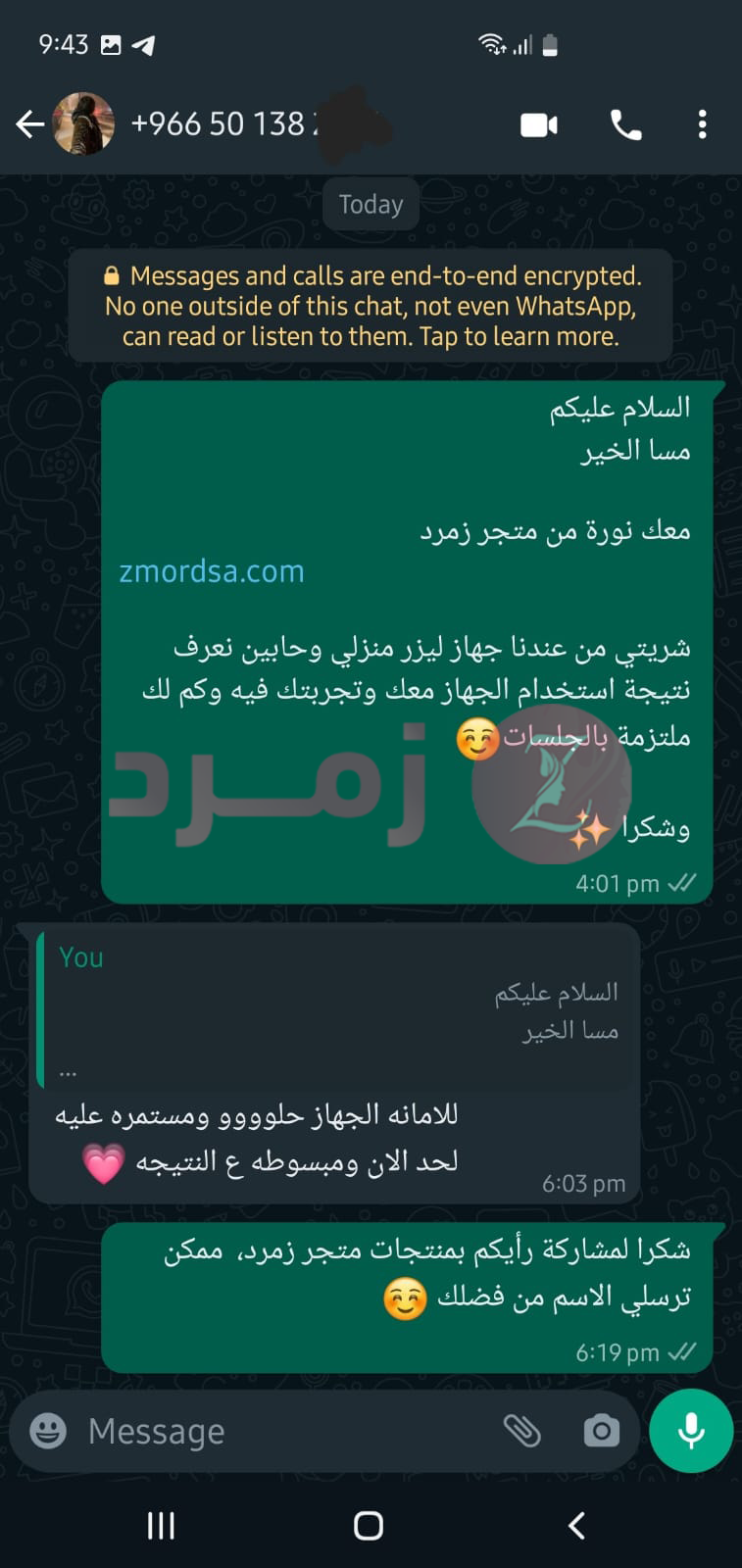Viewport: 742px width, 1568px height.
Task: Open the zmordsa.com link
Action: pyautogui.click(x=212, y=571)
